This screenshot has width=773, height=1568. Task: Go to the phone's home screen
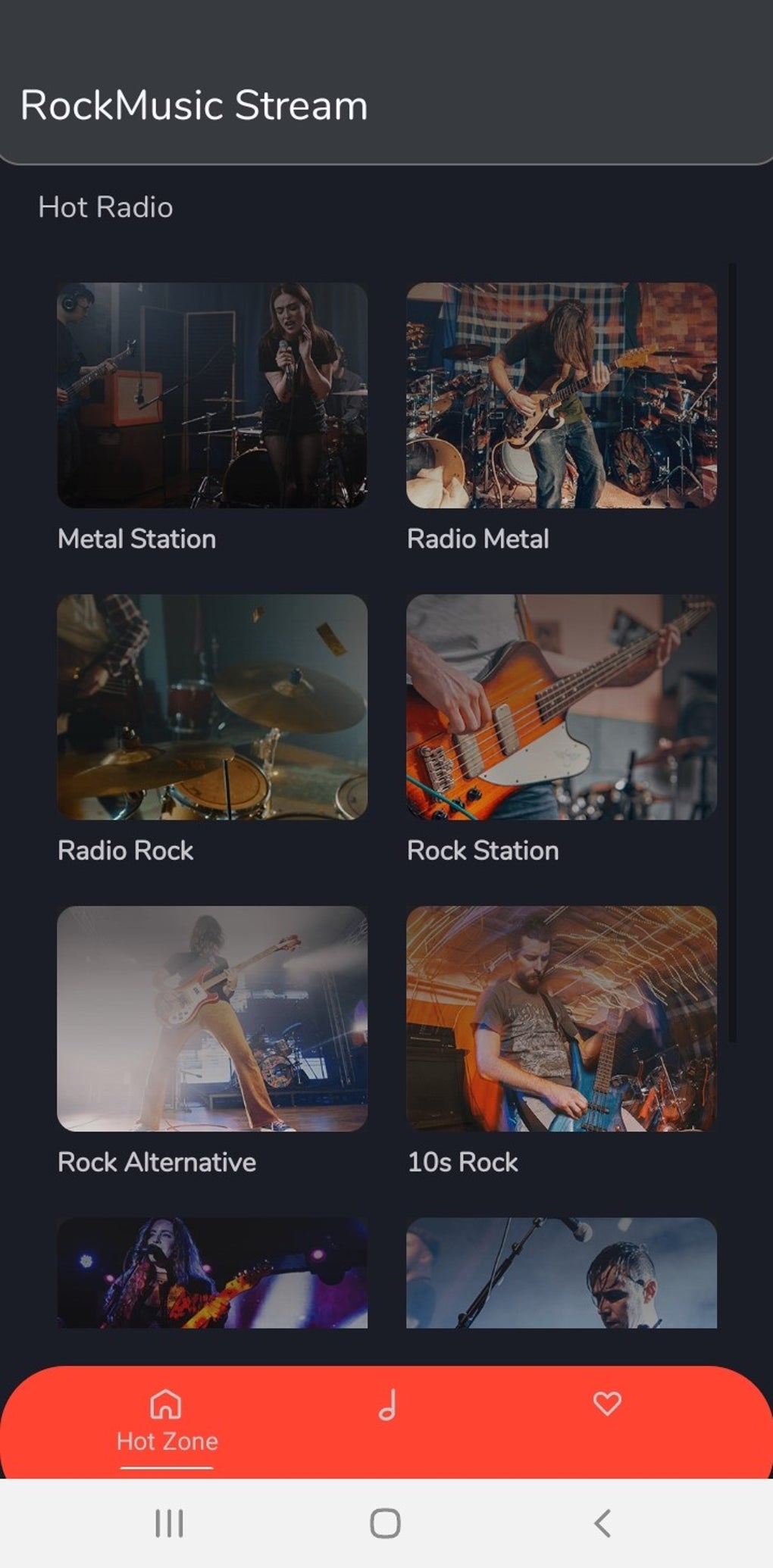click(x=385, y=1523)
